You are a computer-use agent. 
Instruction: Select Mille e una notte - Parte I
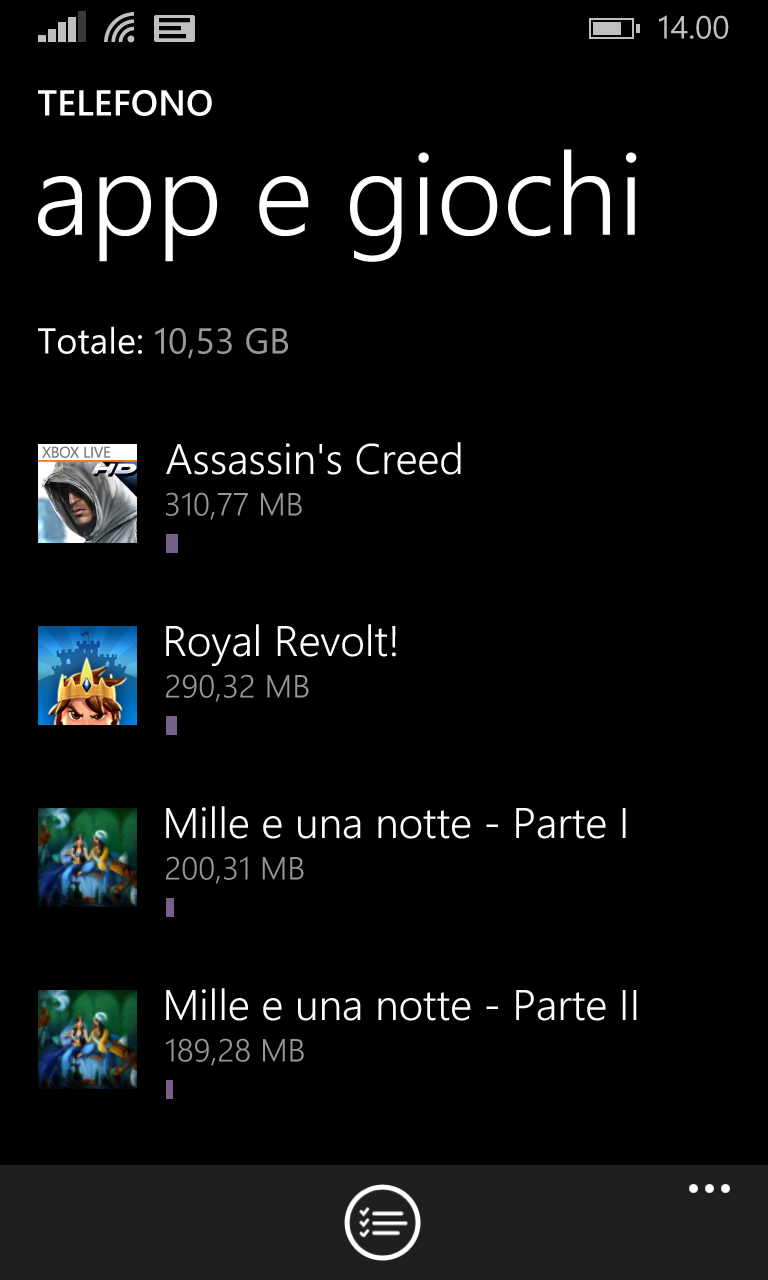(396, 825)
